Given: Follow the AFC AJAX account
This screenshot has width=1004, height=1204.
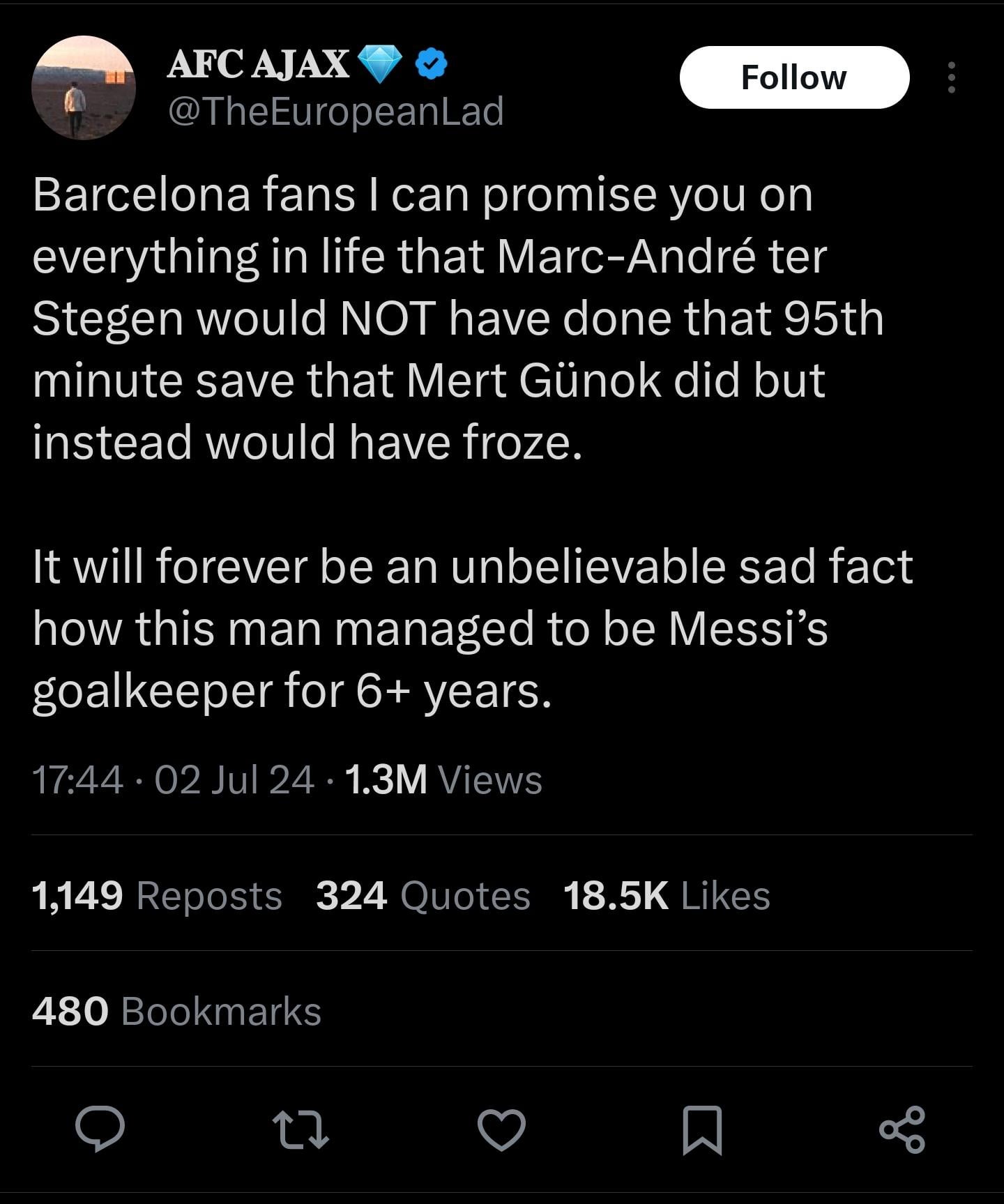Looking at the screenshot, I should [x=793, y=77].
